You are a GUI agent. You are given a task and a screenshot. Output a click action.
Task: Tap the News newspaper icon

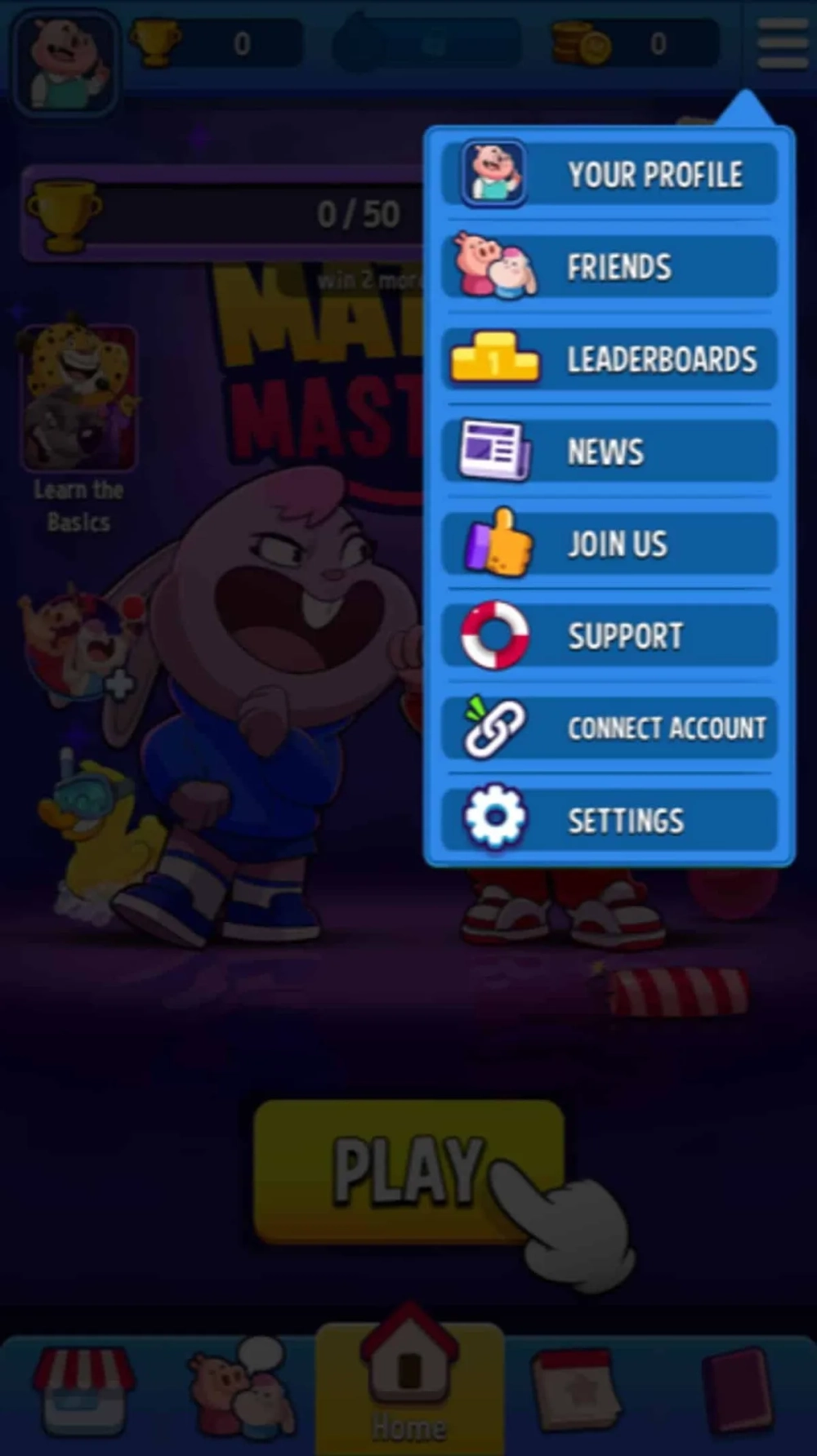(493, 452)
